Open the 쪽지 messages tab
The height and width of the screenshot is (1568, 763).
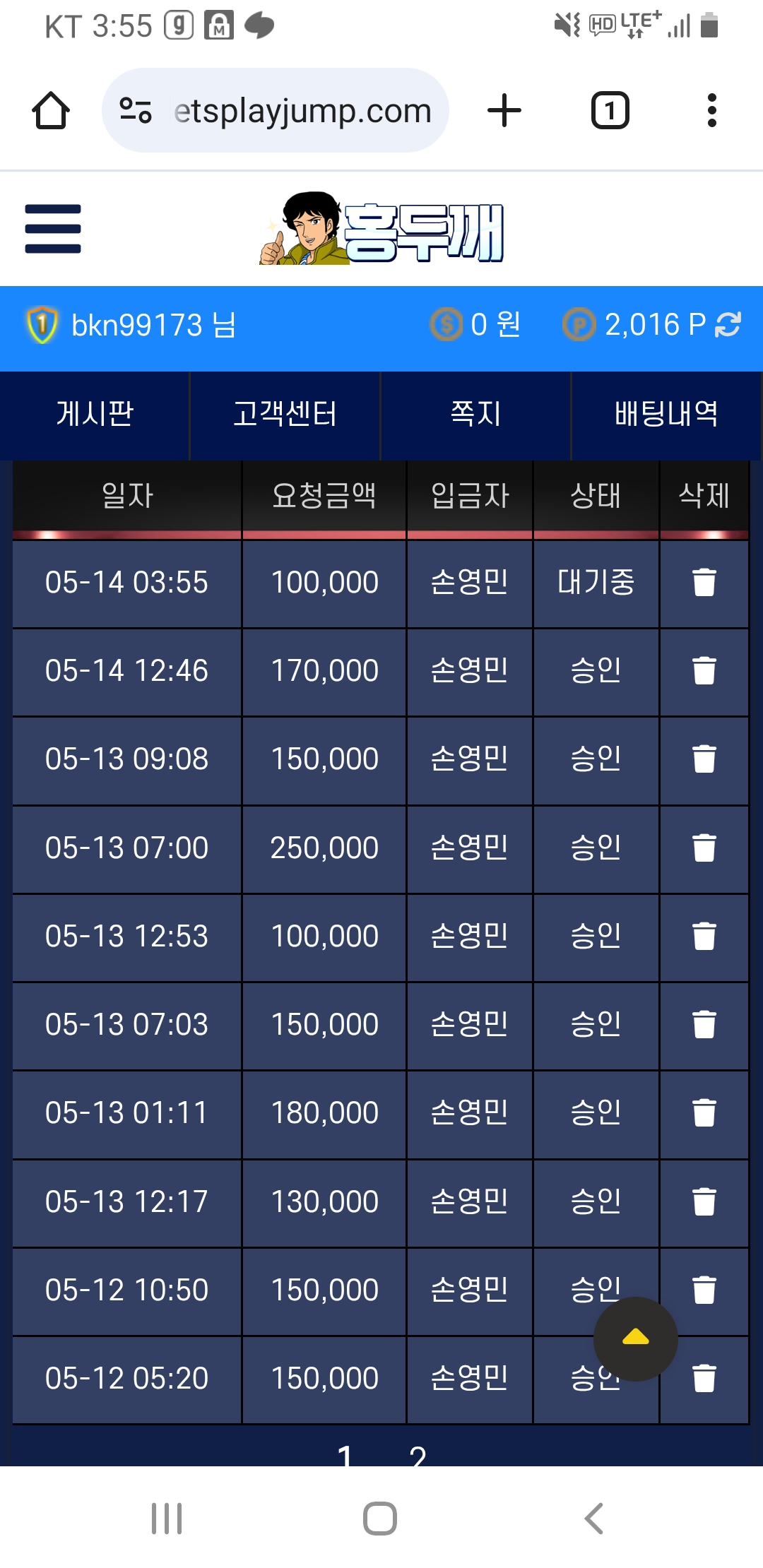tap(475, 414)
